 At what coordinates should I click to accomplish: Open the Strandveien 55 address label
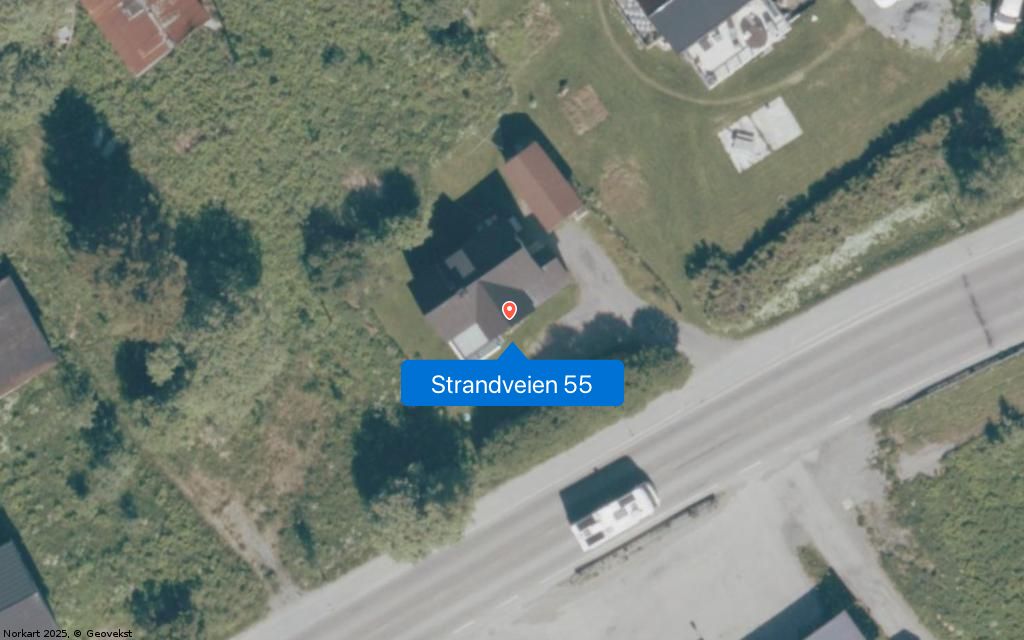point(512,384)
